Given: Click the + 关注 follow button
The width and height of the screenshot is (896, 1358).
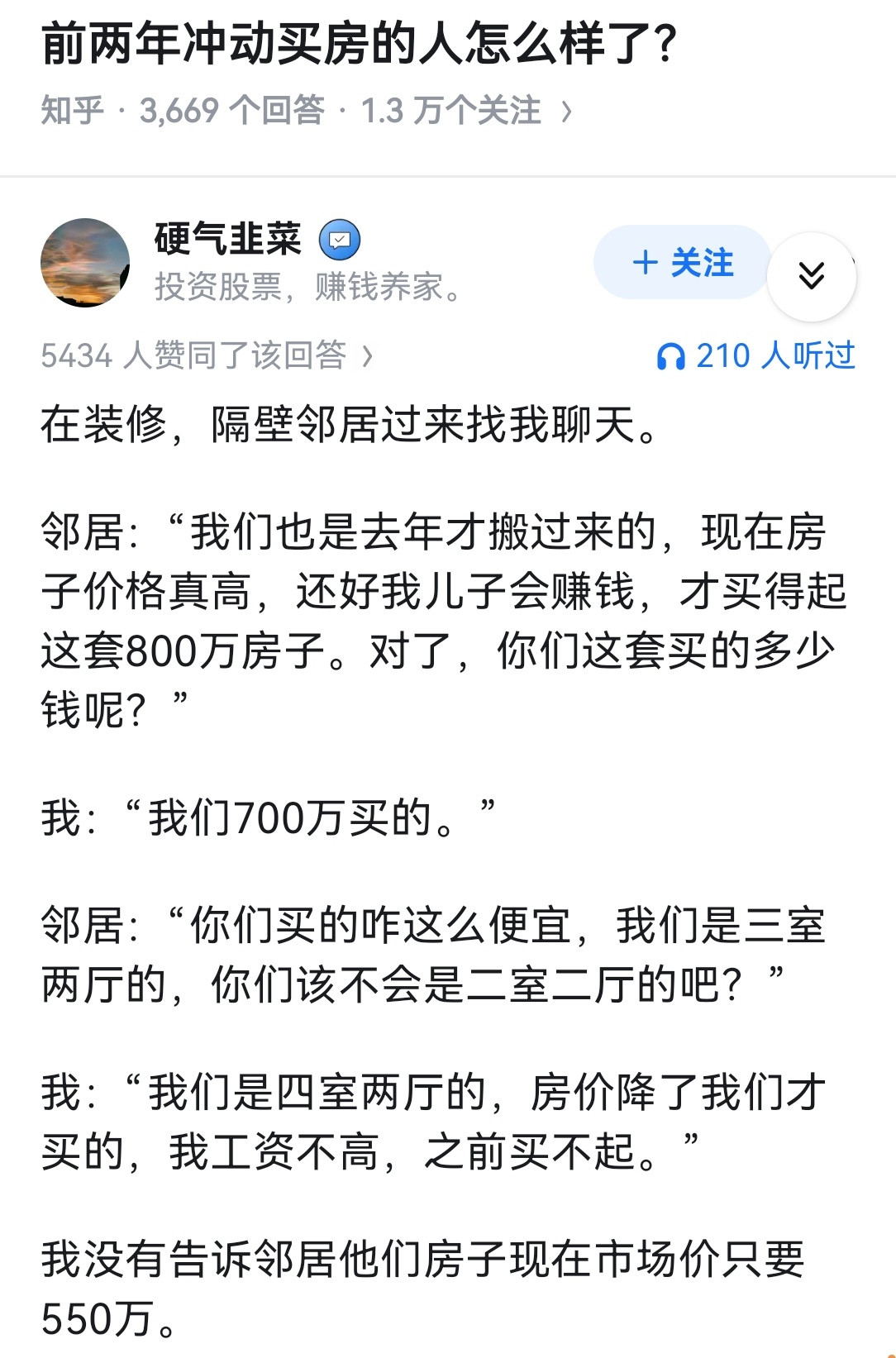Looking at the screenshot, I should pyautogui.click(x=682, y=263).
